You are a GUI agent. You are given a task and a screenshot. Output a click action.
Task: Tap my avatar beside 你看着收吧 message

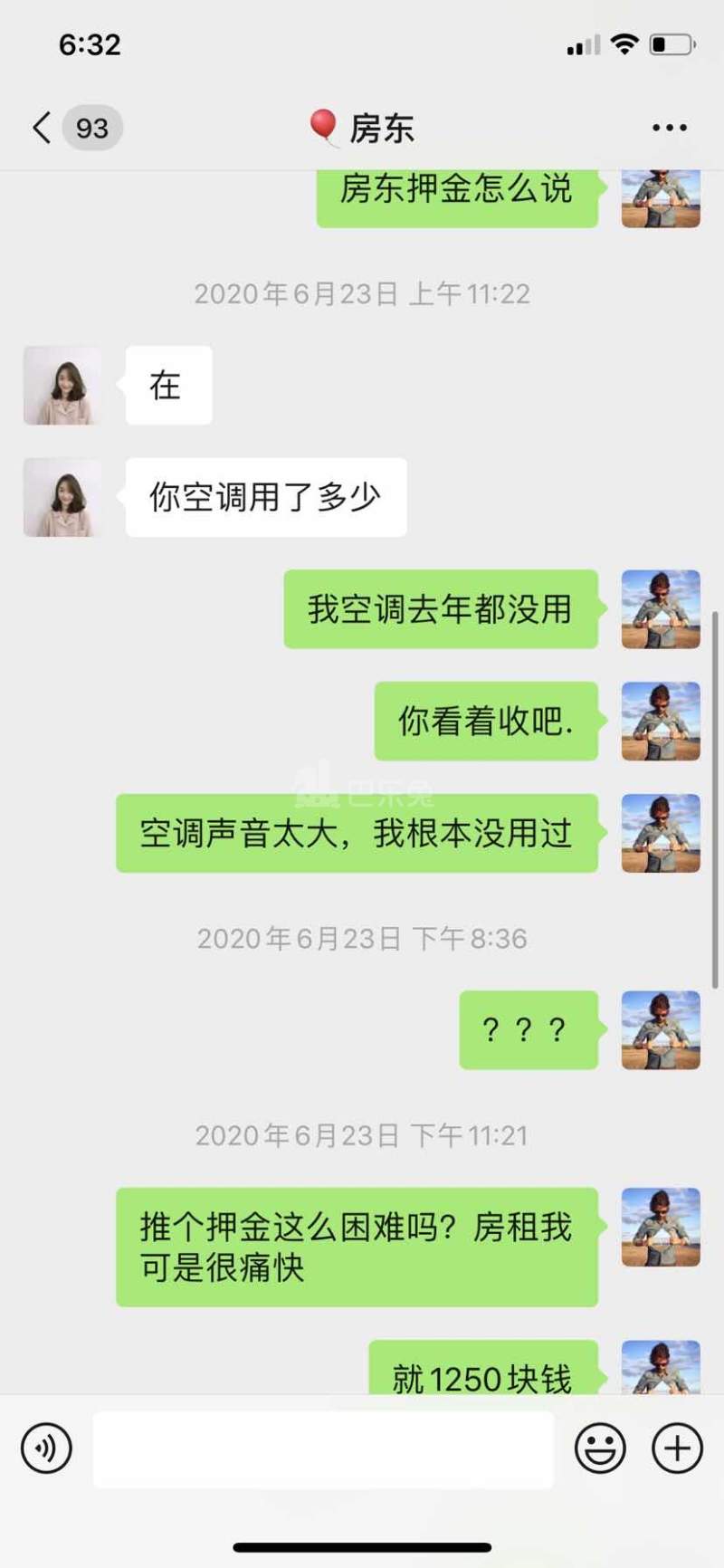(661, 721)
